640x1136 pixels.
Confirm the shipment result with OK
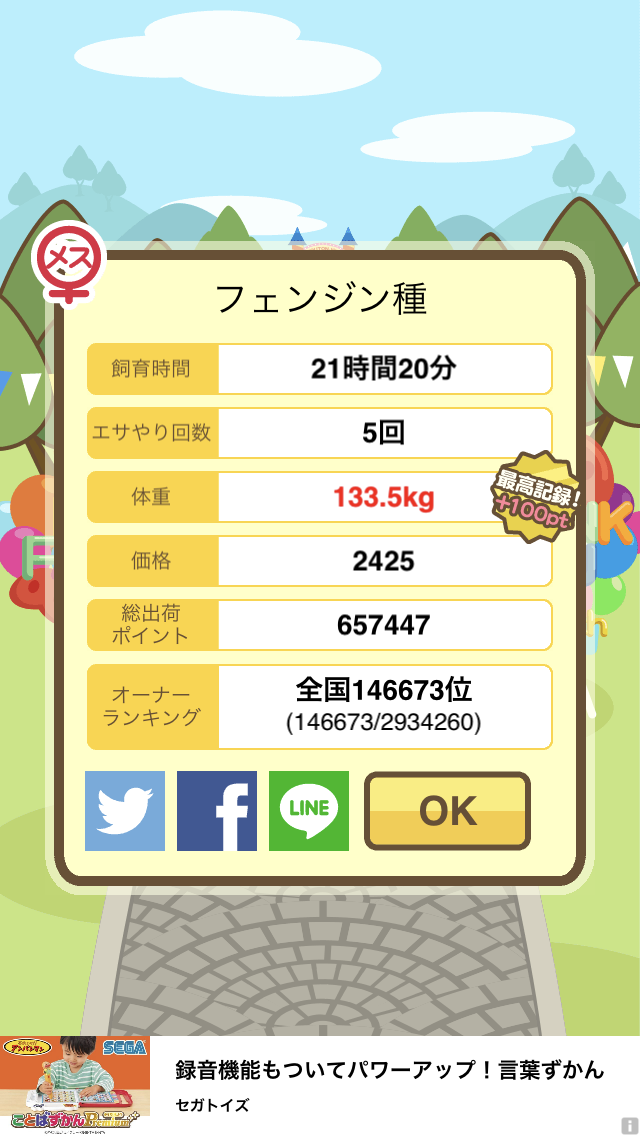447,811
